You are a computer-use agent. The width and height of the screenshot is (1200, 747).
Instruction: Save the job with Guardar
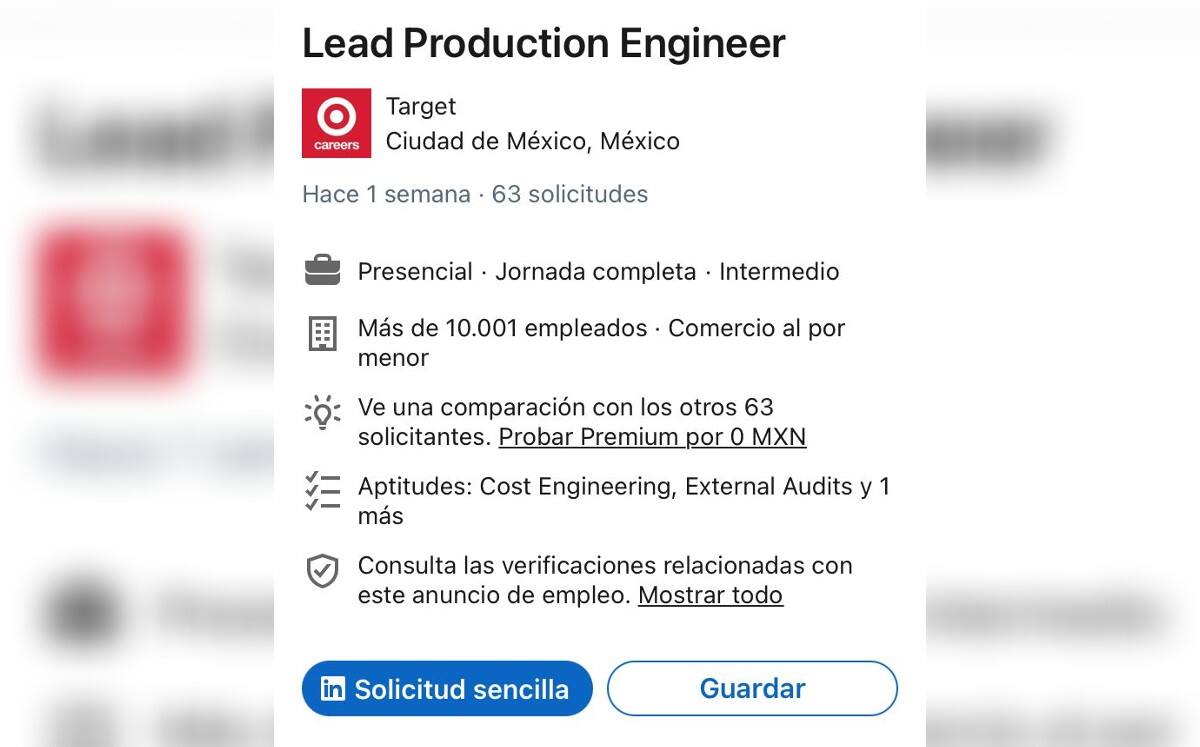pyautogui.click(x=752, y=689)
